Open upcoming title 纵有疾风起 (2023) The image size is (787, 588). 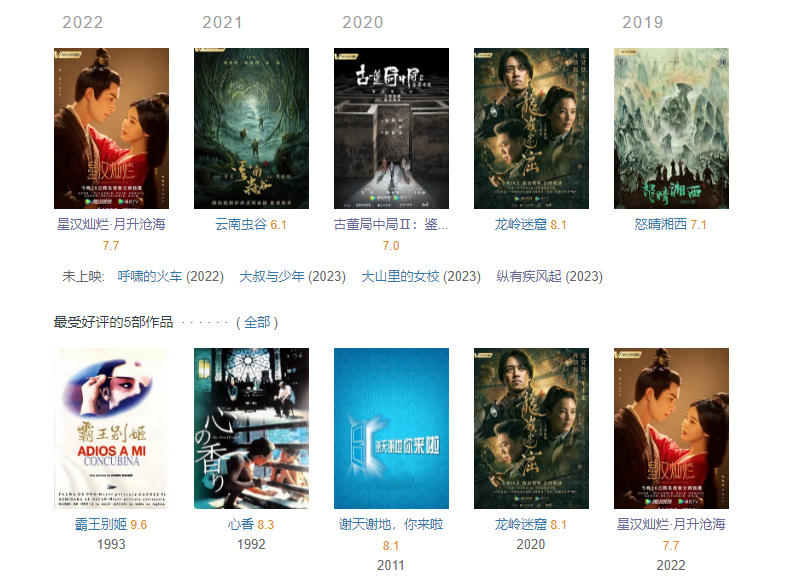click(549, 276)
